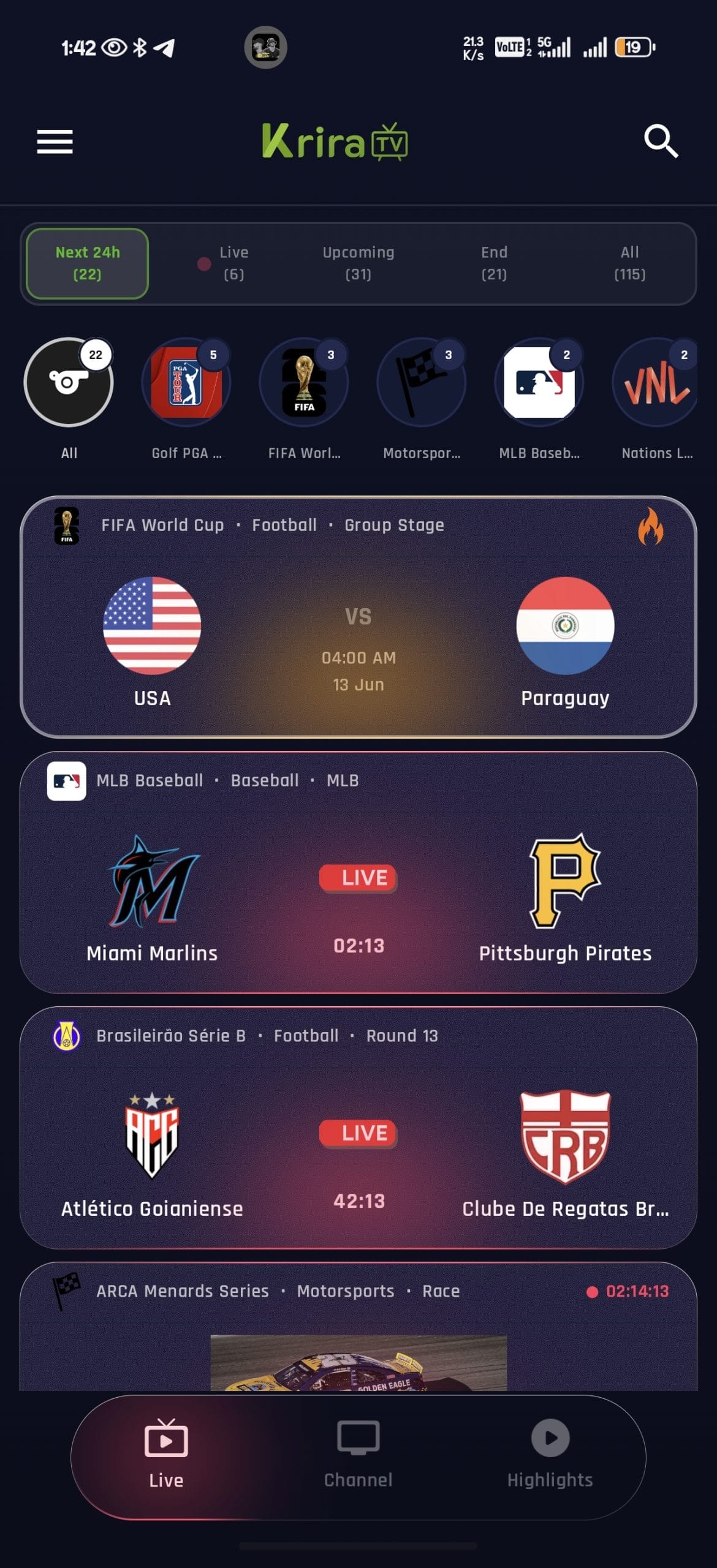This screenshot has height=1568, width=717.
Task: Show All (115) events
Action: 630,263
